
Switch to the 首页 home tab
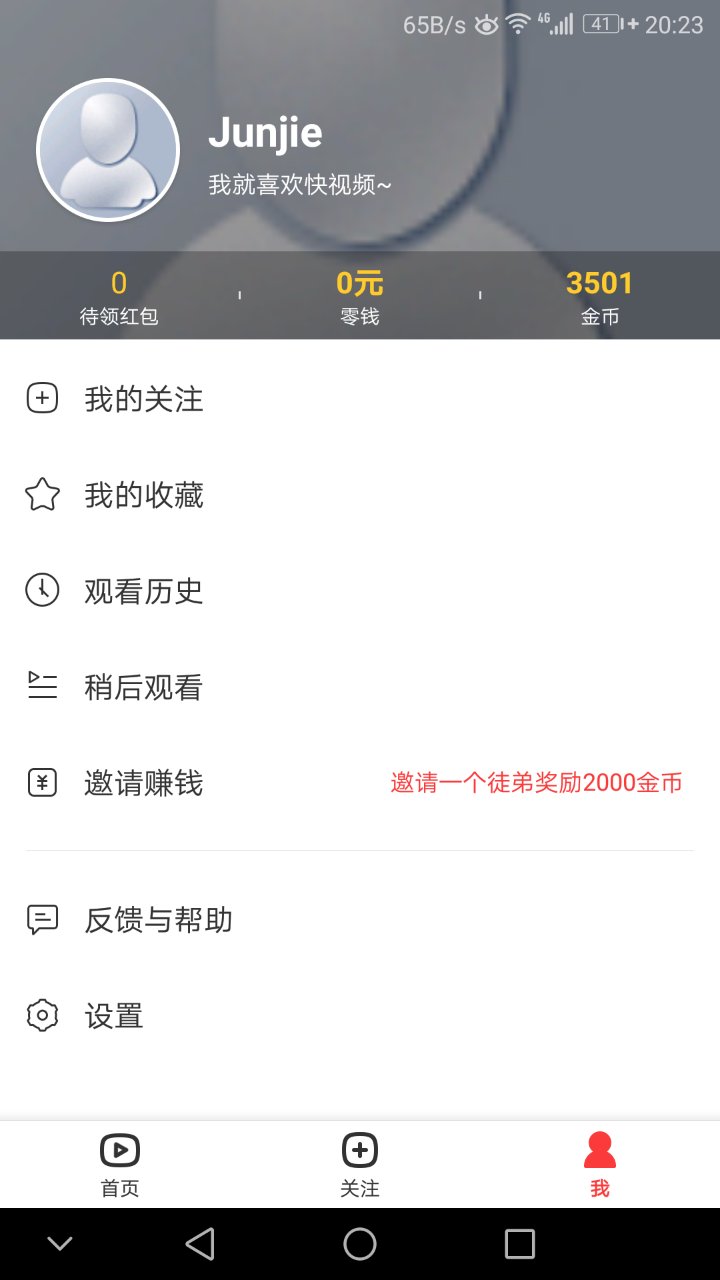tap(120, 1164)
